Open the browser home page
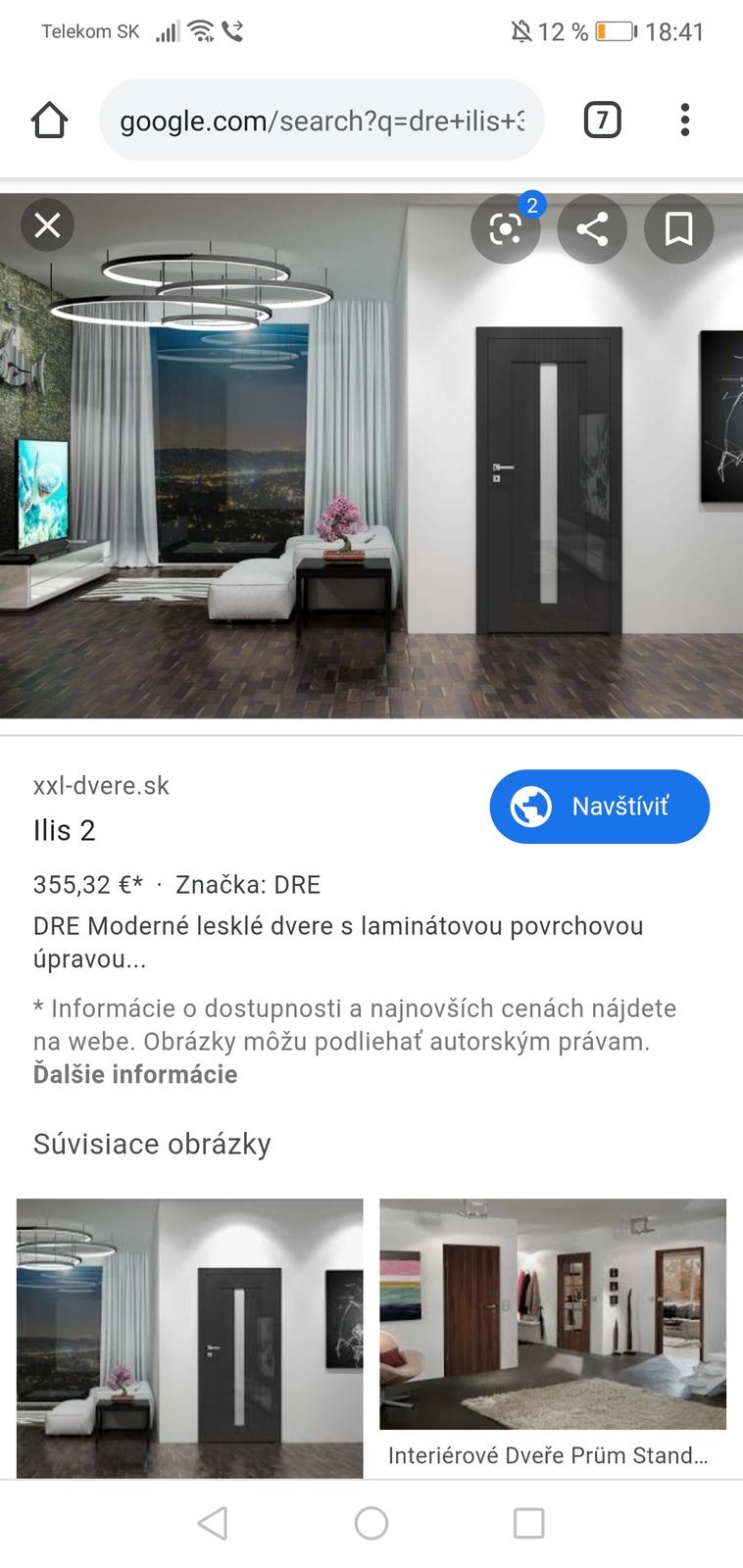 click(x=49, y=121)
